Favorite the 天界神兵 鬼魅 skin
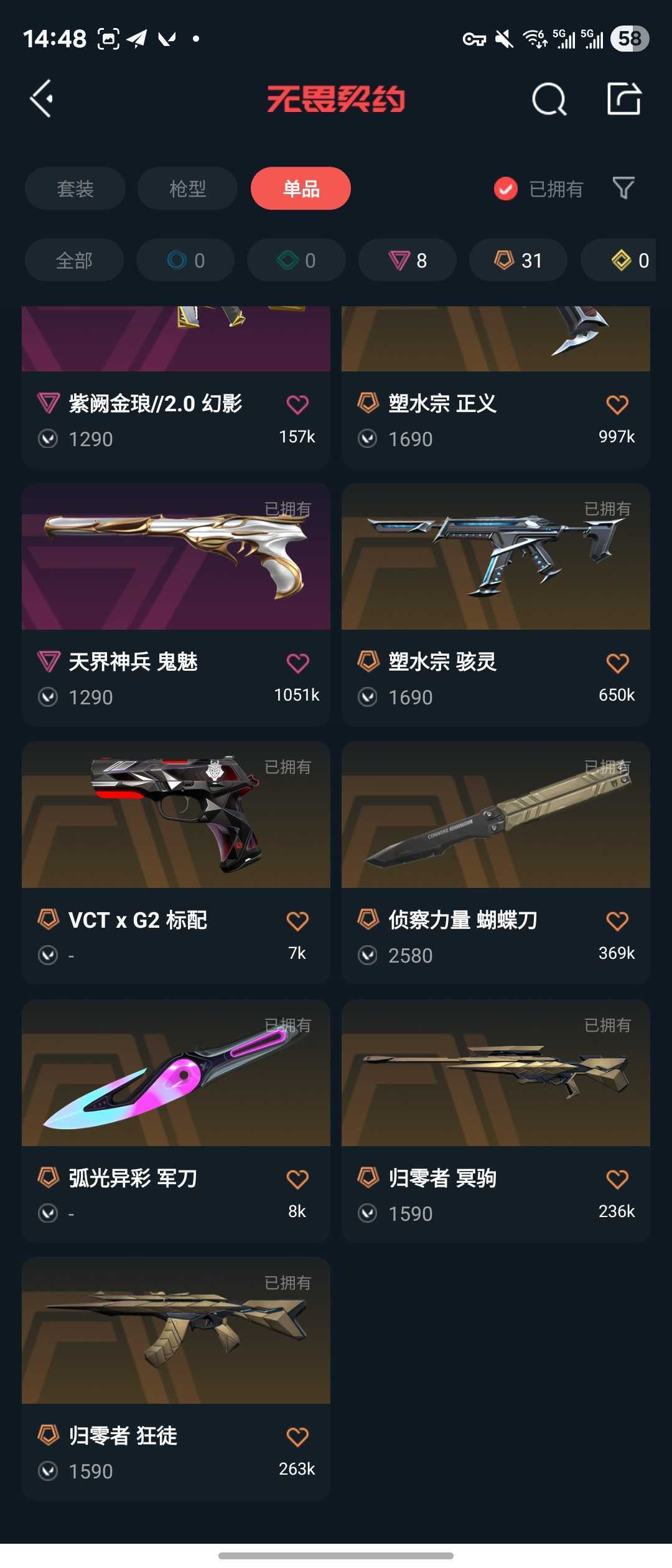Viewport: 672px width, 1568px height. click(297, 663)
